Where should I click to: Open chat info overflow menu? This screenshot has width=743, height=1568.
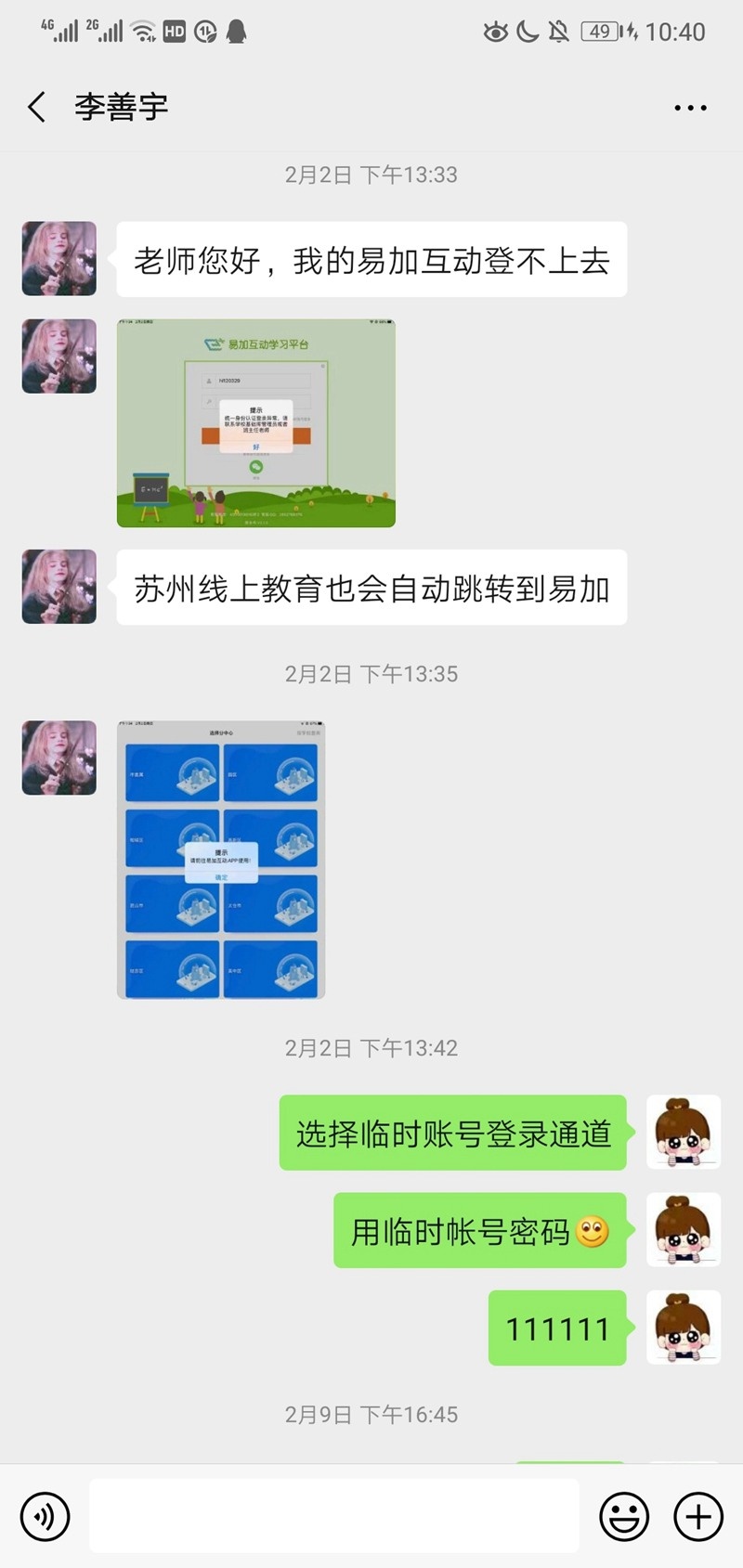pos(690,108)
